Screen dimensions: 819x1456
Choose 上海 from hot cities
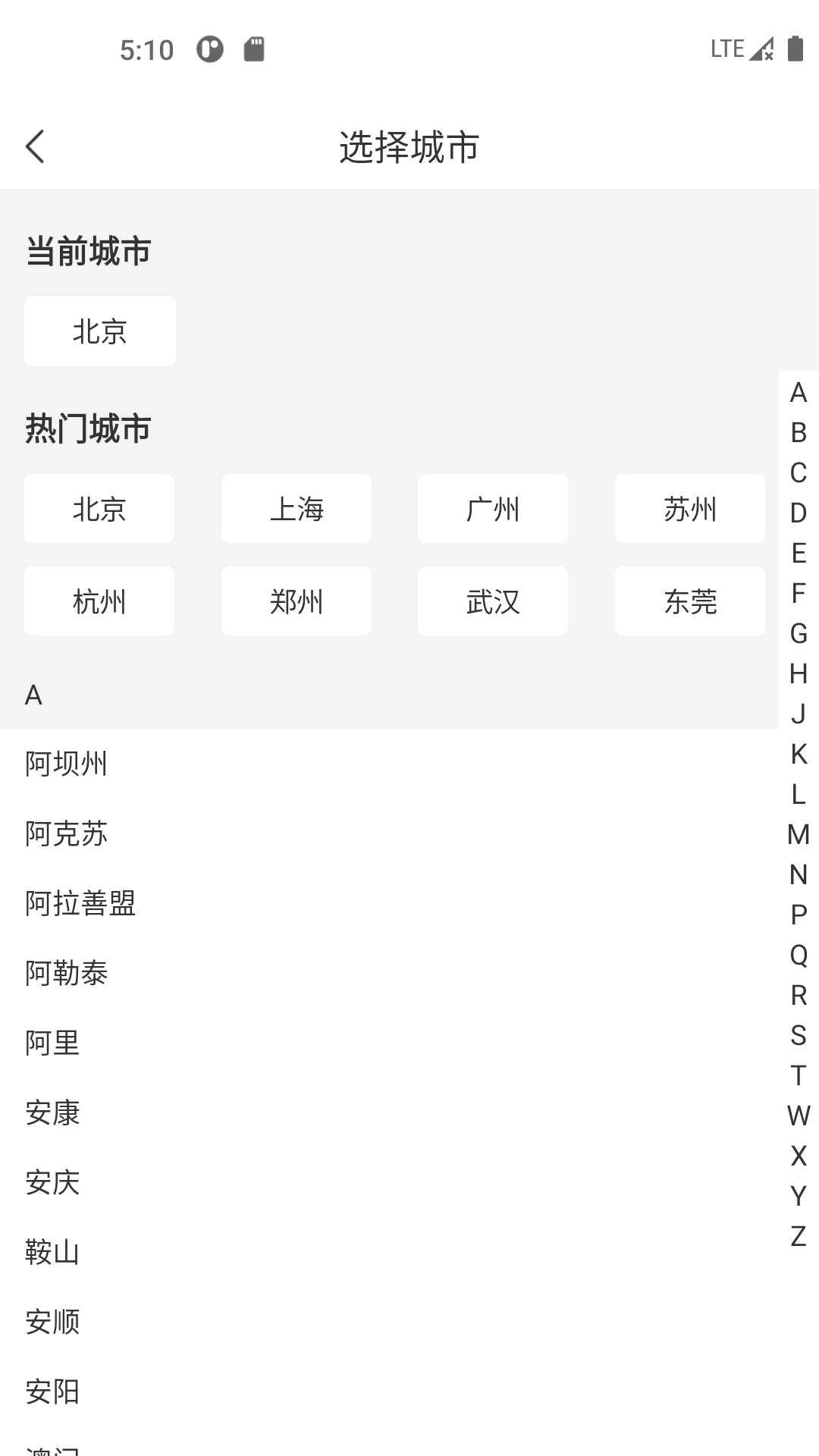tap(296, 509)
